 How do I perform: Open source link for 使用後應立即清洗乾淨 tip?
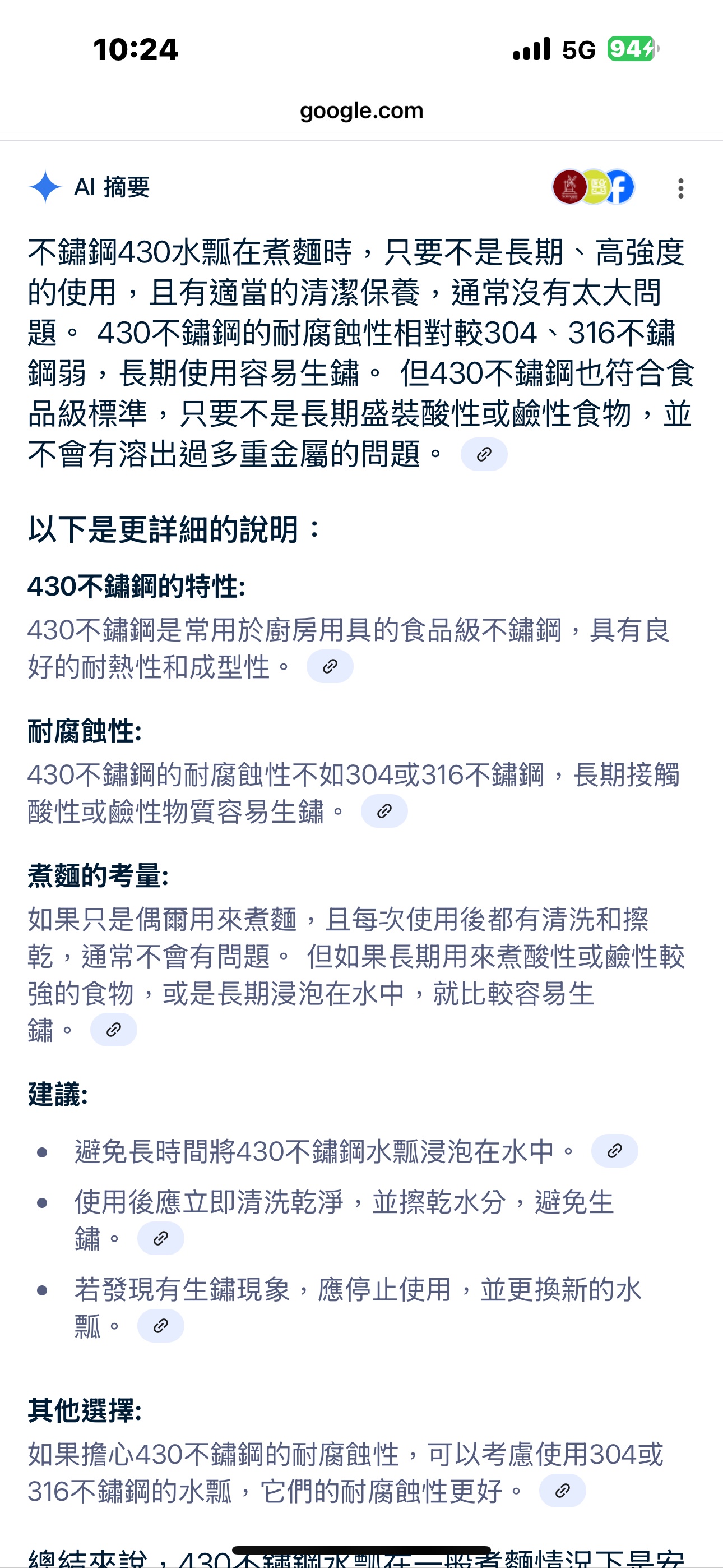pyautogui.click(x=161, y=1238)
